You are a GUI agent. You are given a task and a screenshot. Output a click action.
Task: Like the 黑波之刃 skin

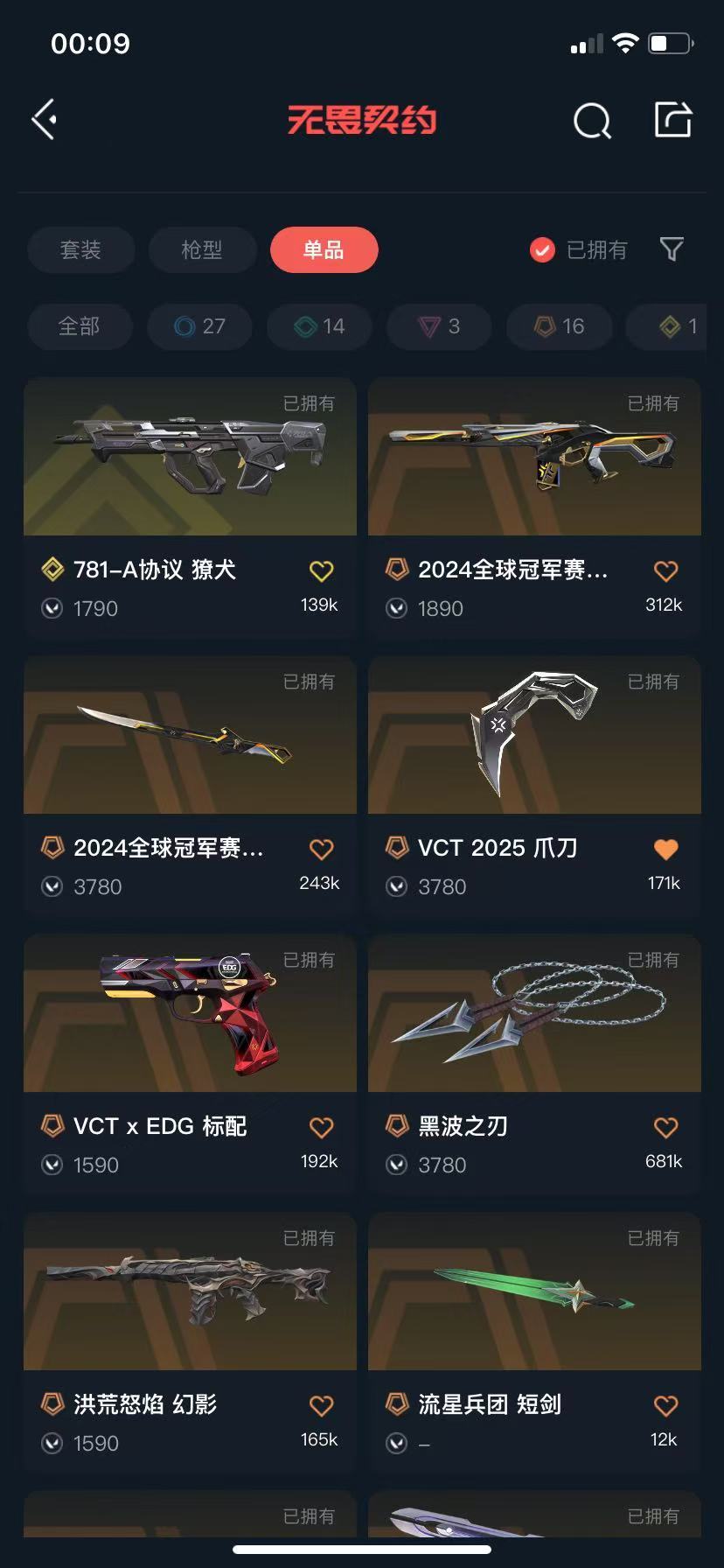[x=666, y=1127]
